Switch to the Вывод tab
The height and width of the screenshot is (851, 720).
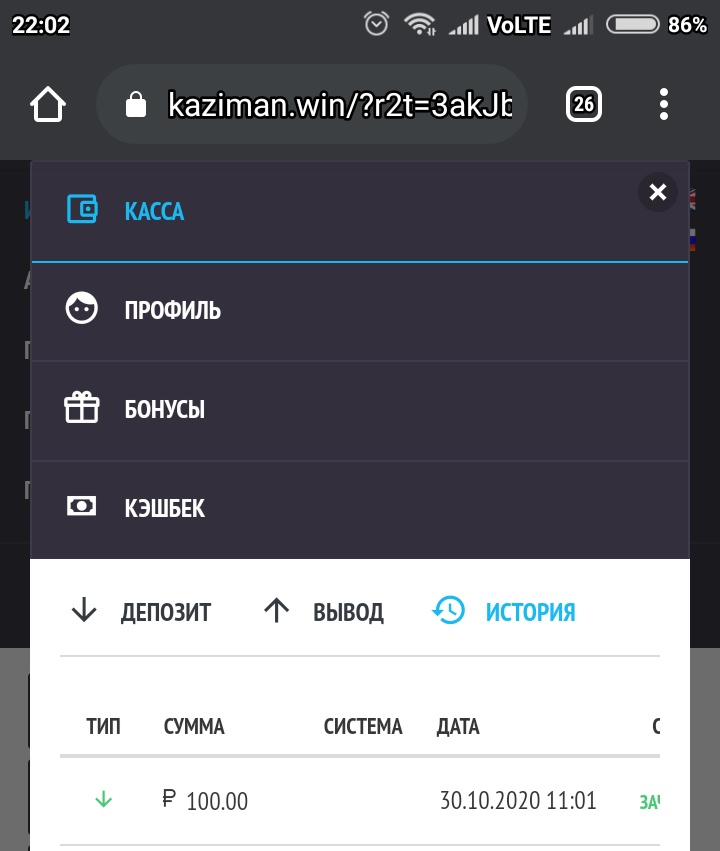[x=324, y=611]
